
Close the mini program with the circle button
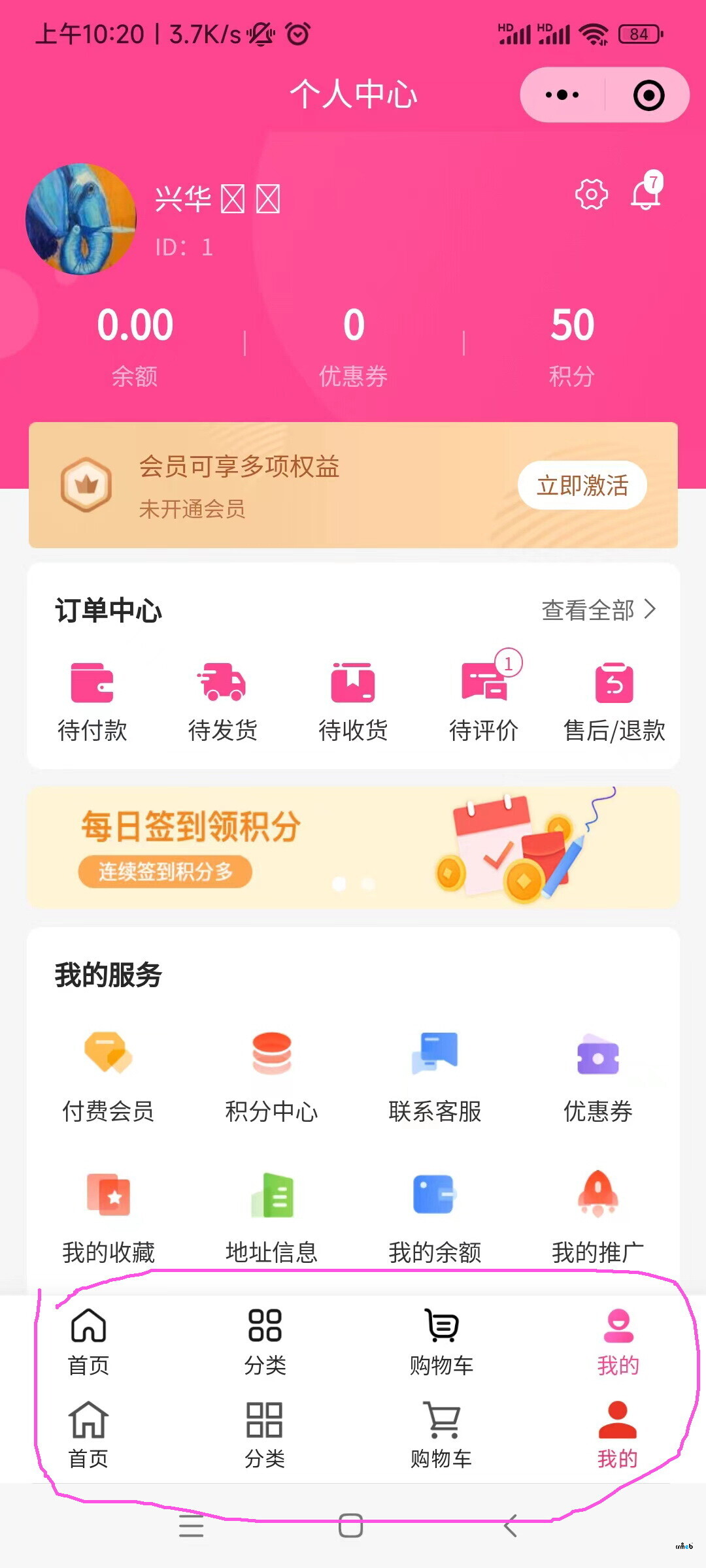(648, 95)
